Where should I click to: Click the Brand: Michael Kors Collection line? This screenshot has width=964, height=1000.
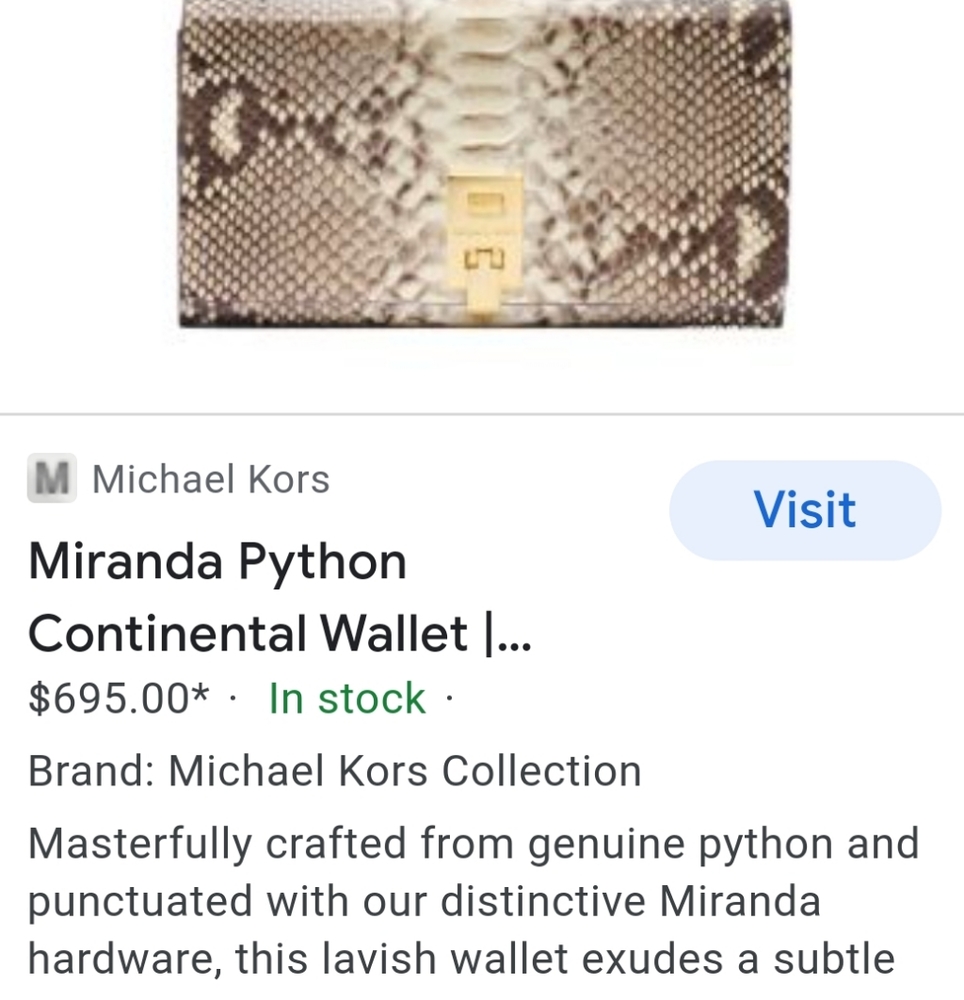point(335,770)
